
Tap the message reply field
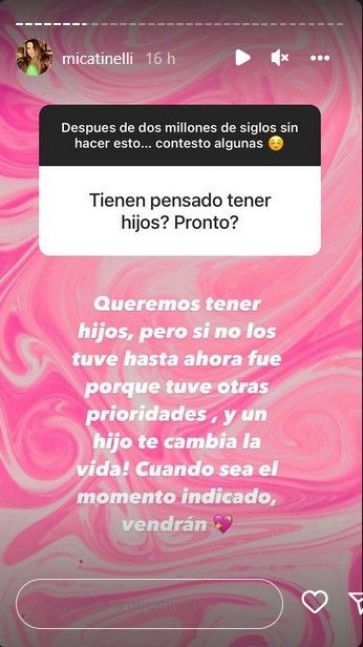[x=149, y=604]
